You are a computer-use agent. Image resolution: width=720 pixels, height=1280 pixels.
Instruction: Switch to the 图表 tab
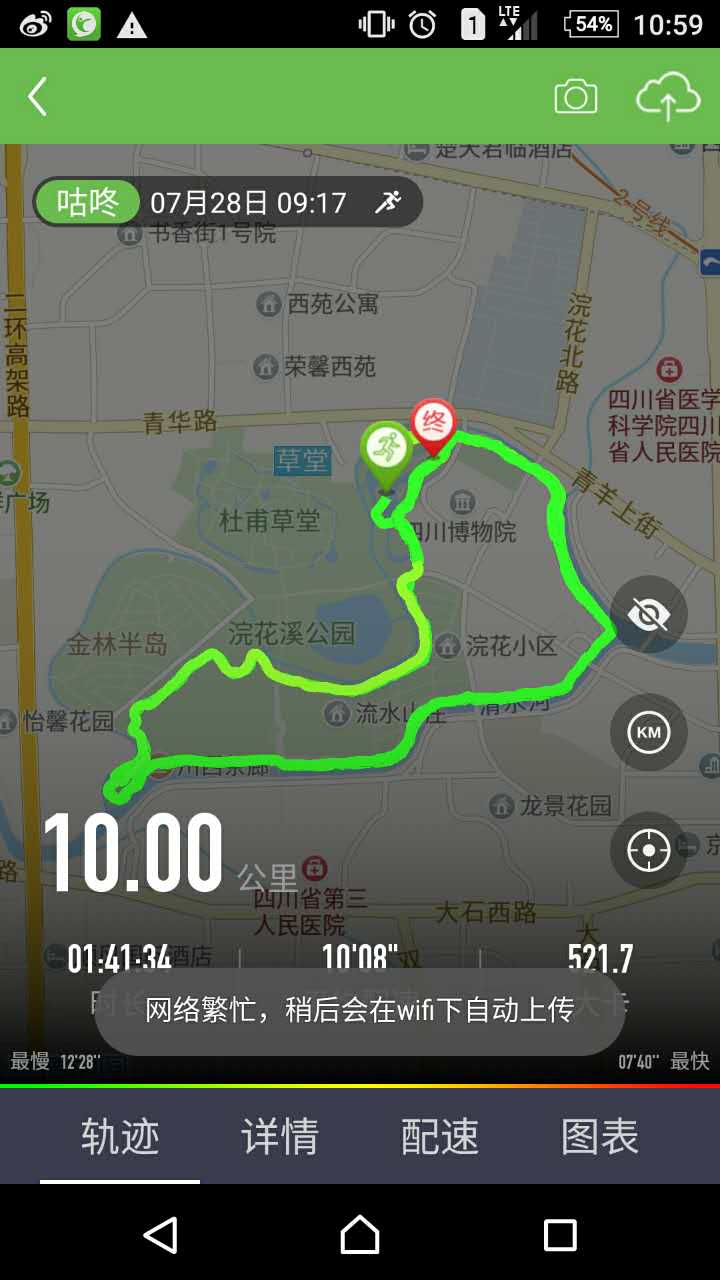pos(600,1137)
